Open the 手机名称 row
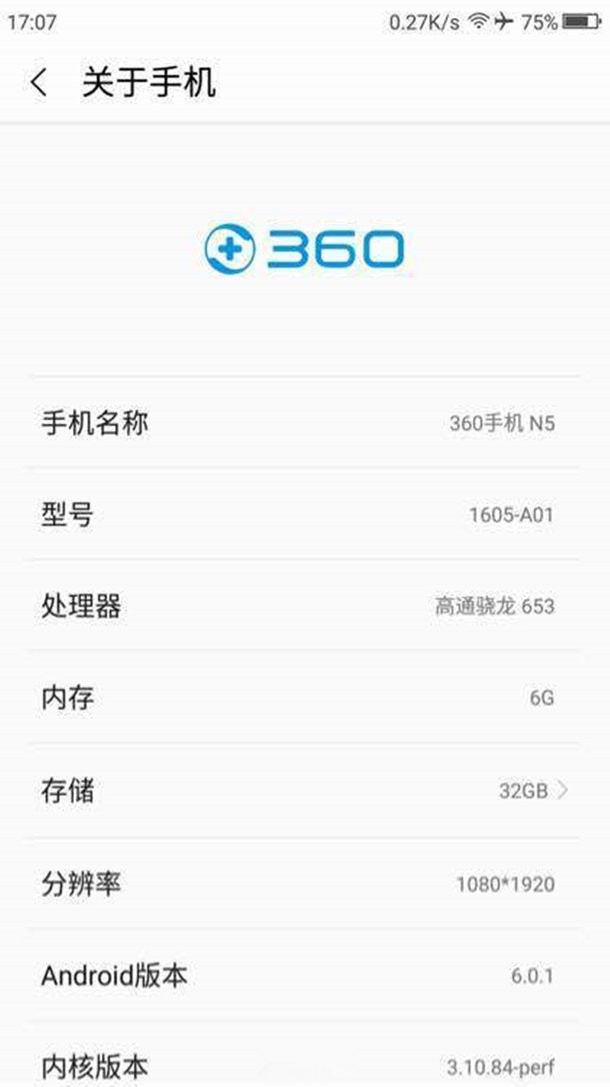The width and height of the screenshot is (610, 1087). click(x=305, y=422)
